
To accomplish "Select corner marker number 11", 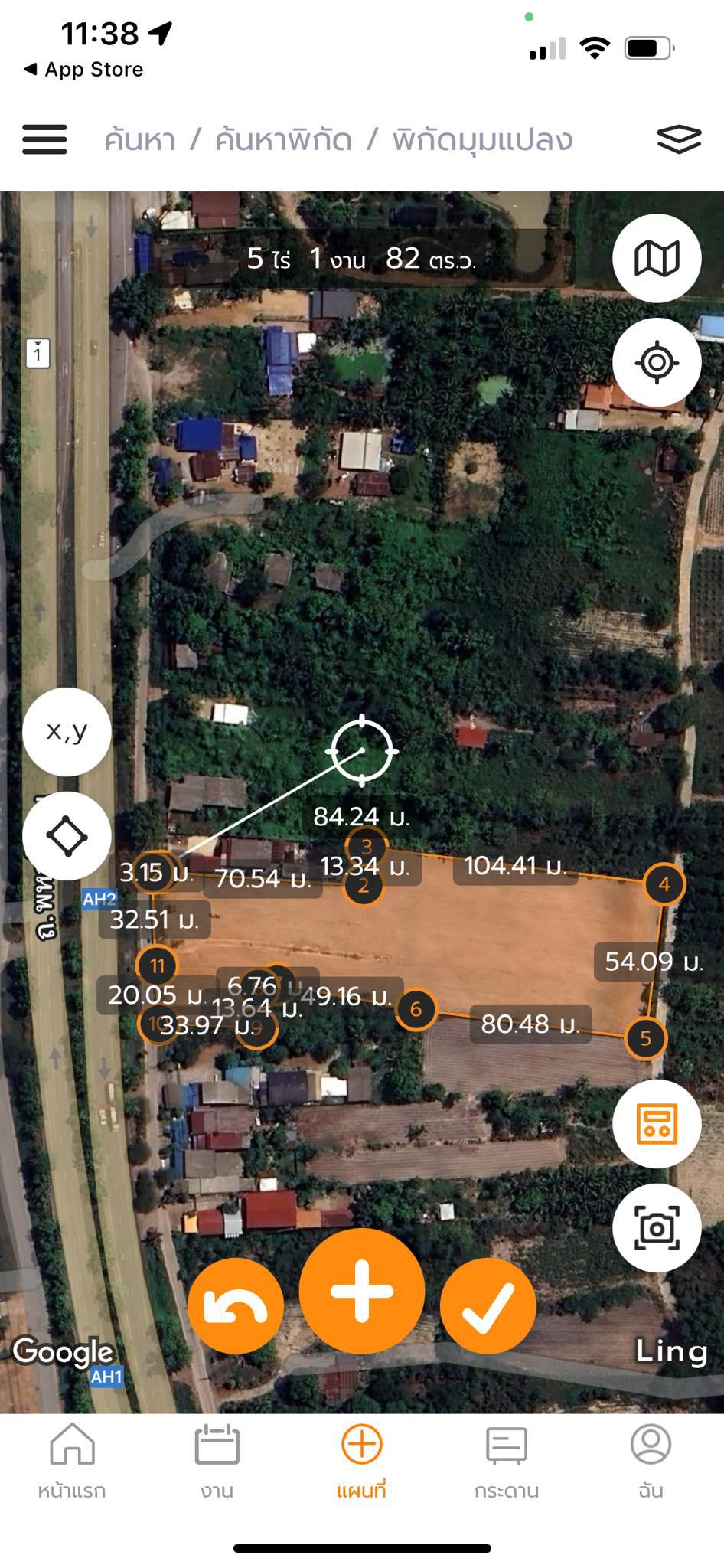I will coord(157,965).
